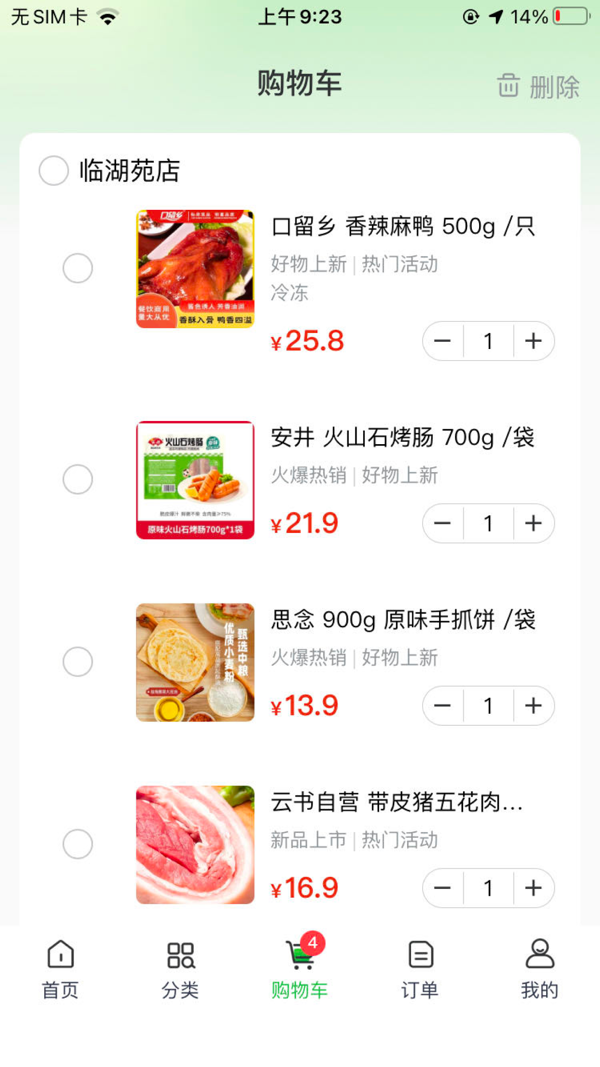The image size is (600, 1067).
Task: Switch to the 分类 categories tab
Action: click(180, 970)
